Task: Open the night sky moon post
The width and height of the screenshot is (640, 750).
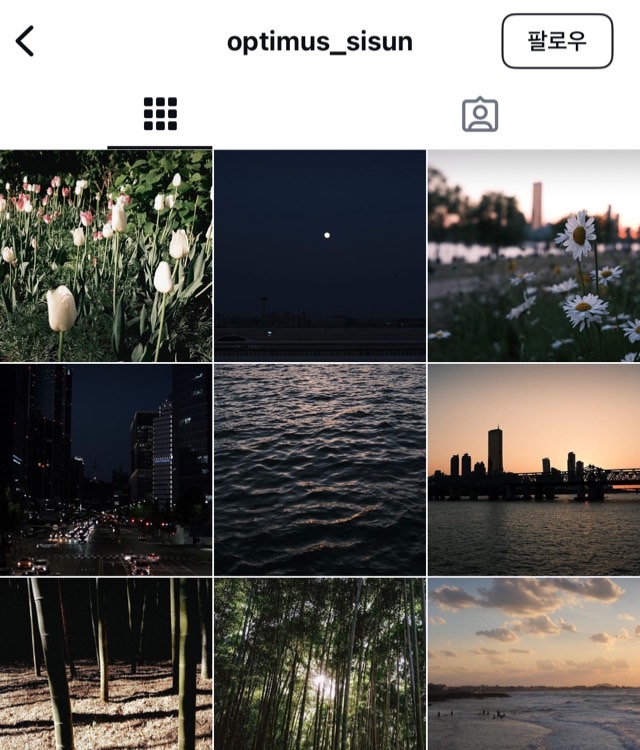Action: pyautogui.click(x=320, y=256)
